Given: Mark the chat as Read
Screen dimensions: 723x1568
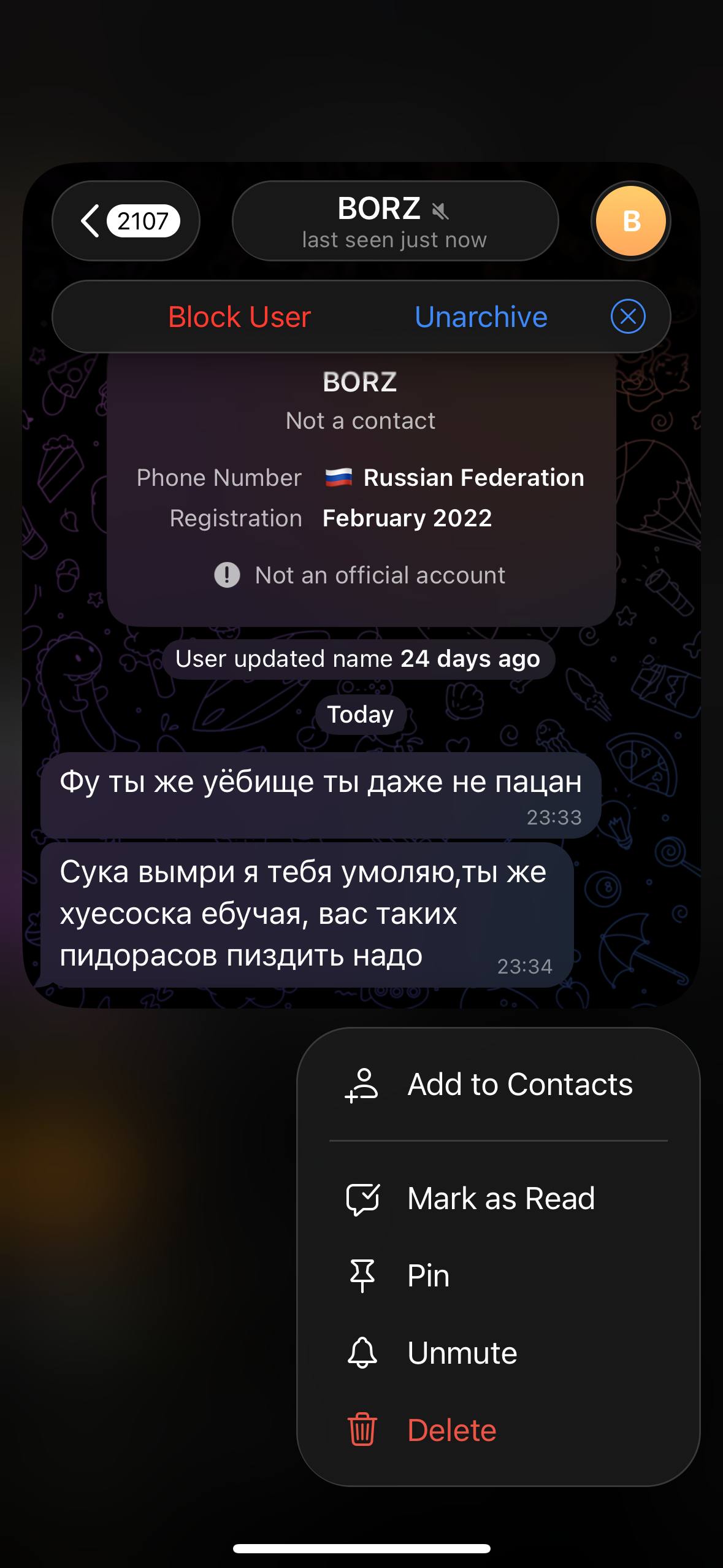Looking at the screenshot, I should coord(498,1199).
